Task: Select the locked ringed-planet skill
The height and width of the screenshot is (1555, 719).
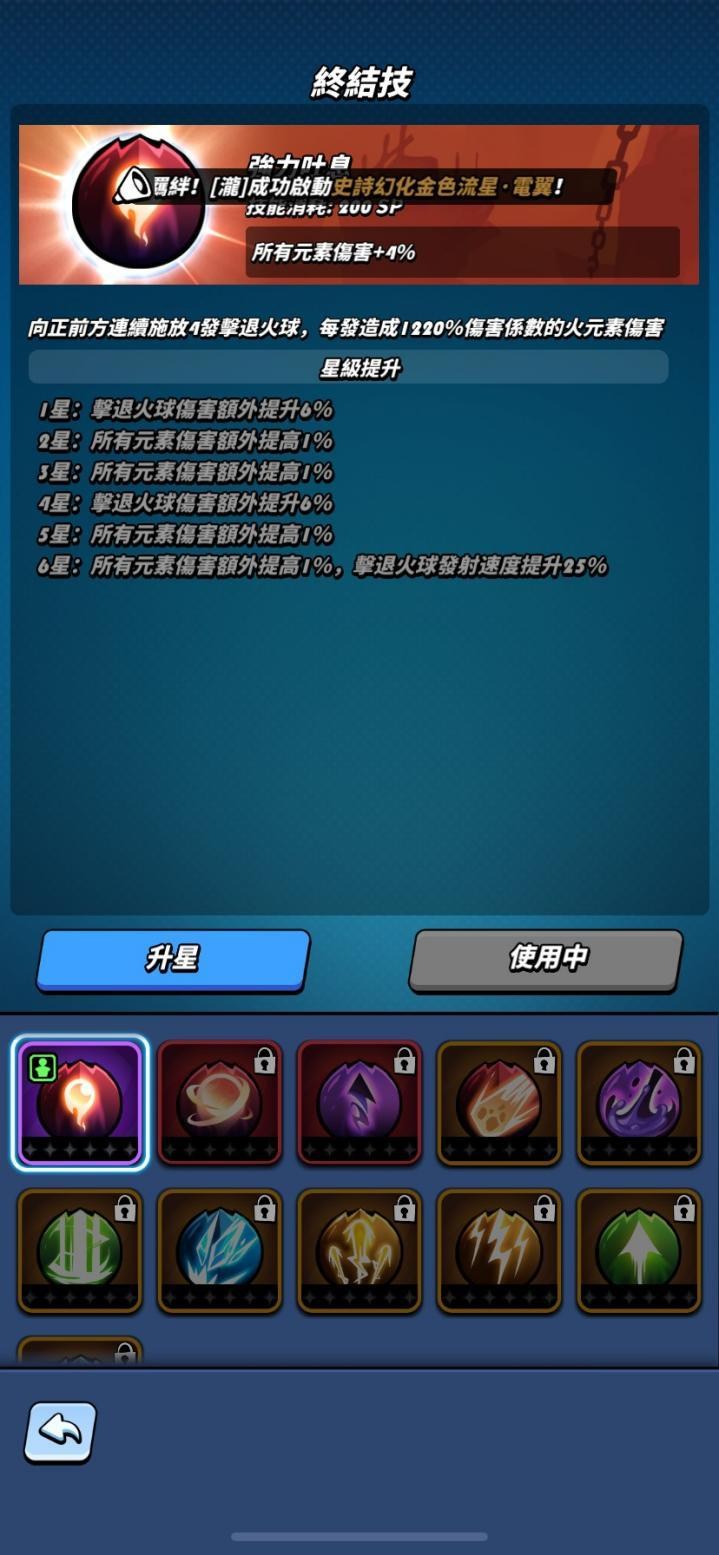Action: point(220,1103)
